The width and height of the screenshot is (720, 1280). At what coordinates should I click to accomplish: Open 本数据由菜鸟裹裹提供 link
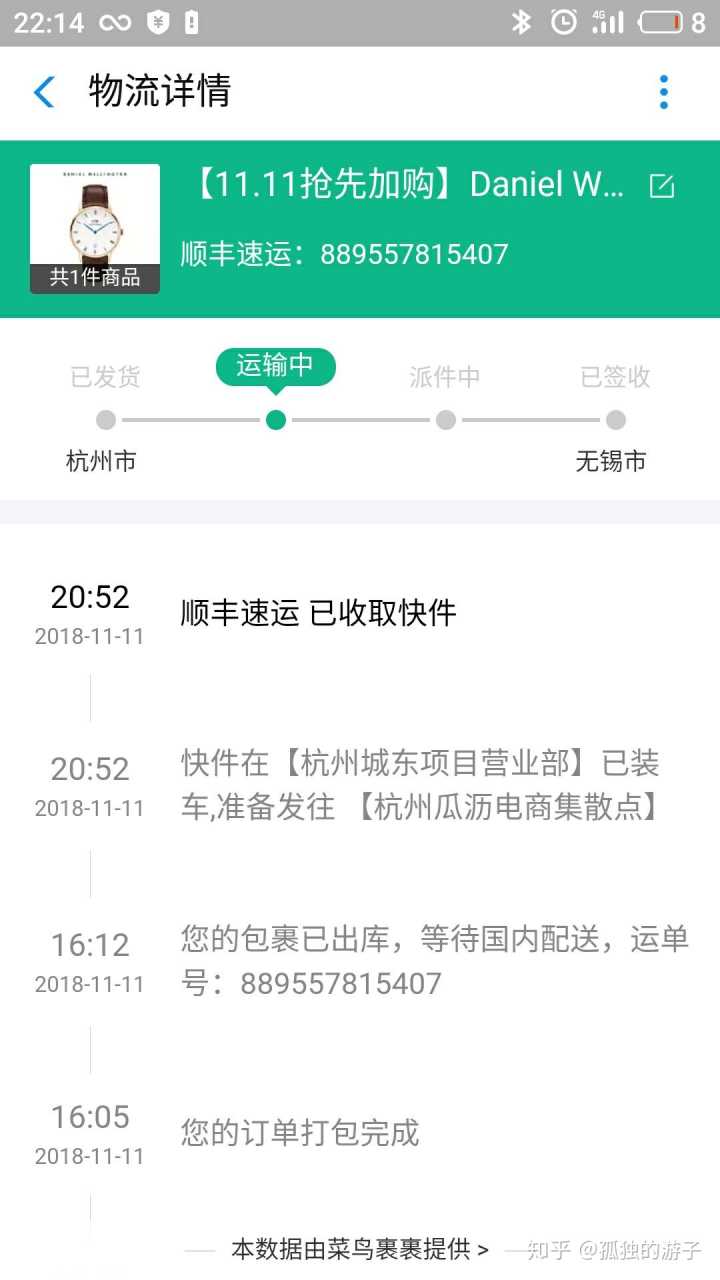[x=360, y=1249]
